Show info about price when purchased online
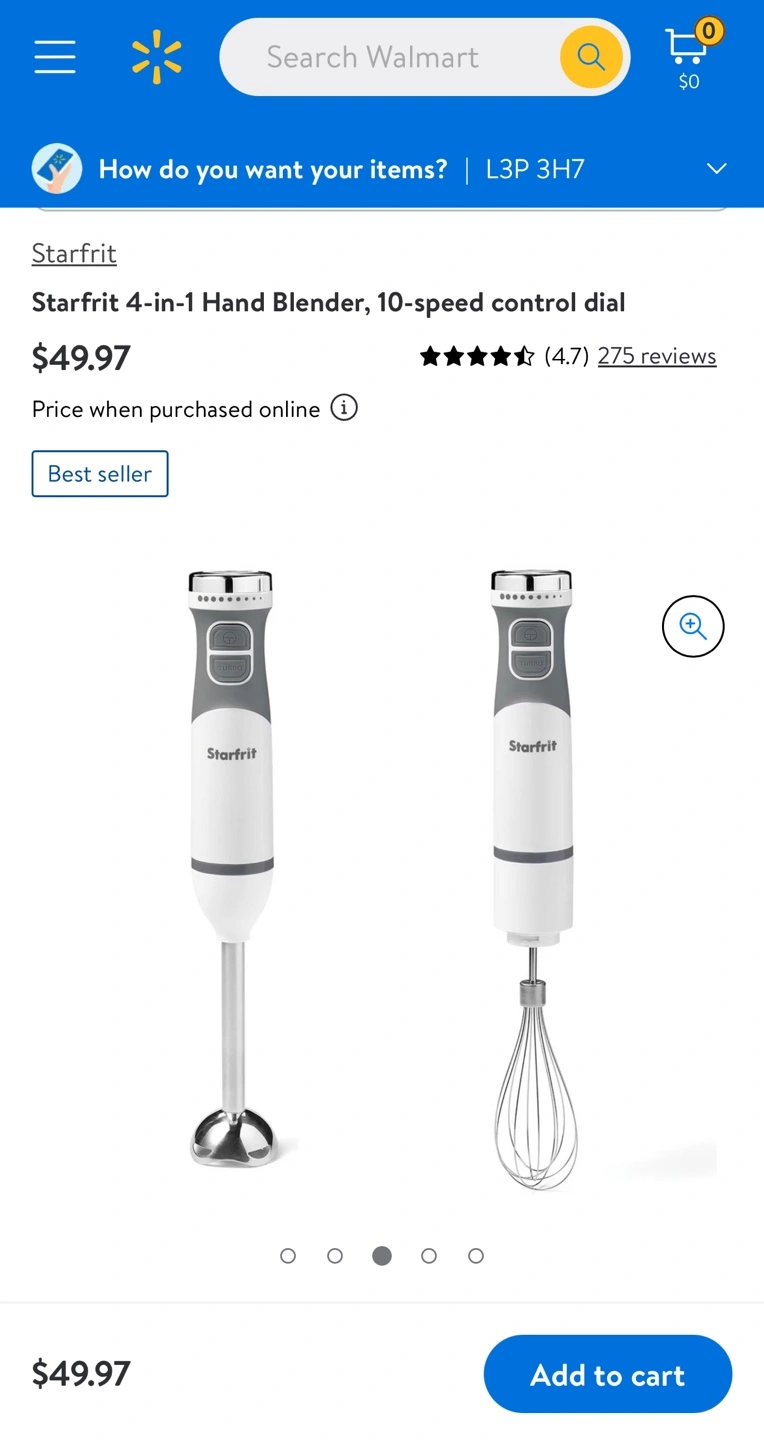This screenshot has width=764, height=1440. click(x=344, y=408)
